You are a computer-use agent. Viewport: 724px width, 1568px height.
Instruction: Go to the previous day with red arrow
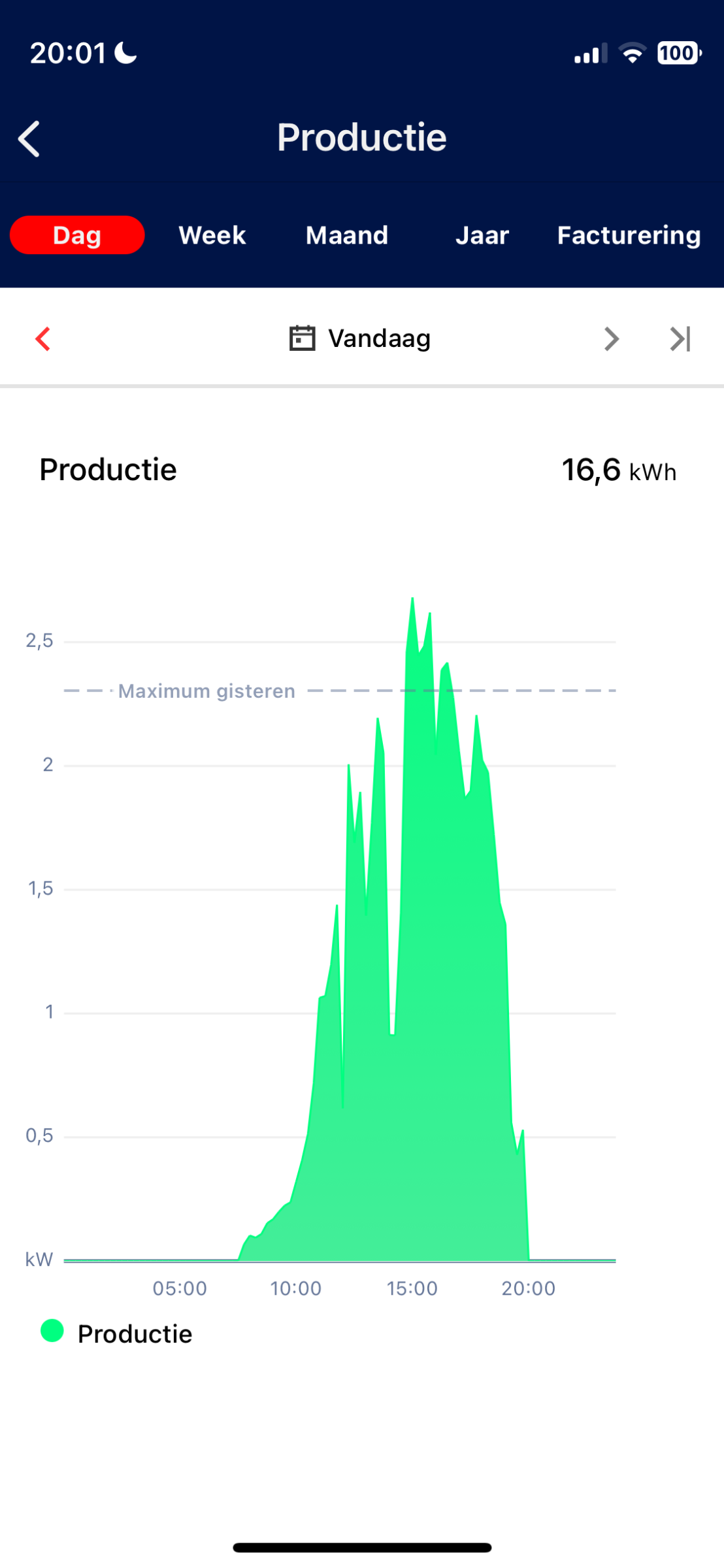pyautogui.click(x=43, y=339)
